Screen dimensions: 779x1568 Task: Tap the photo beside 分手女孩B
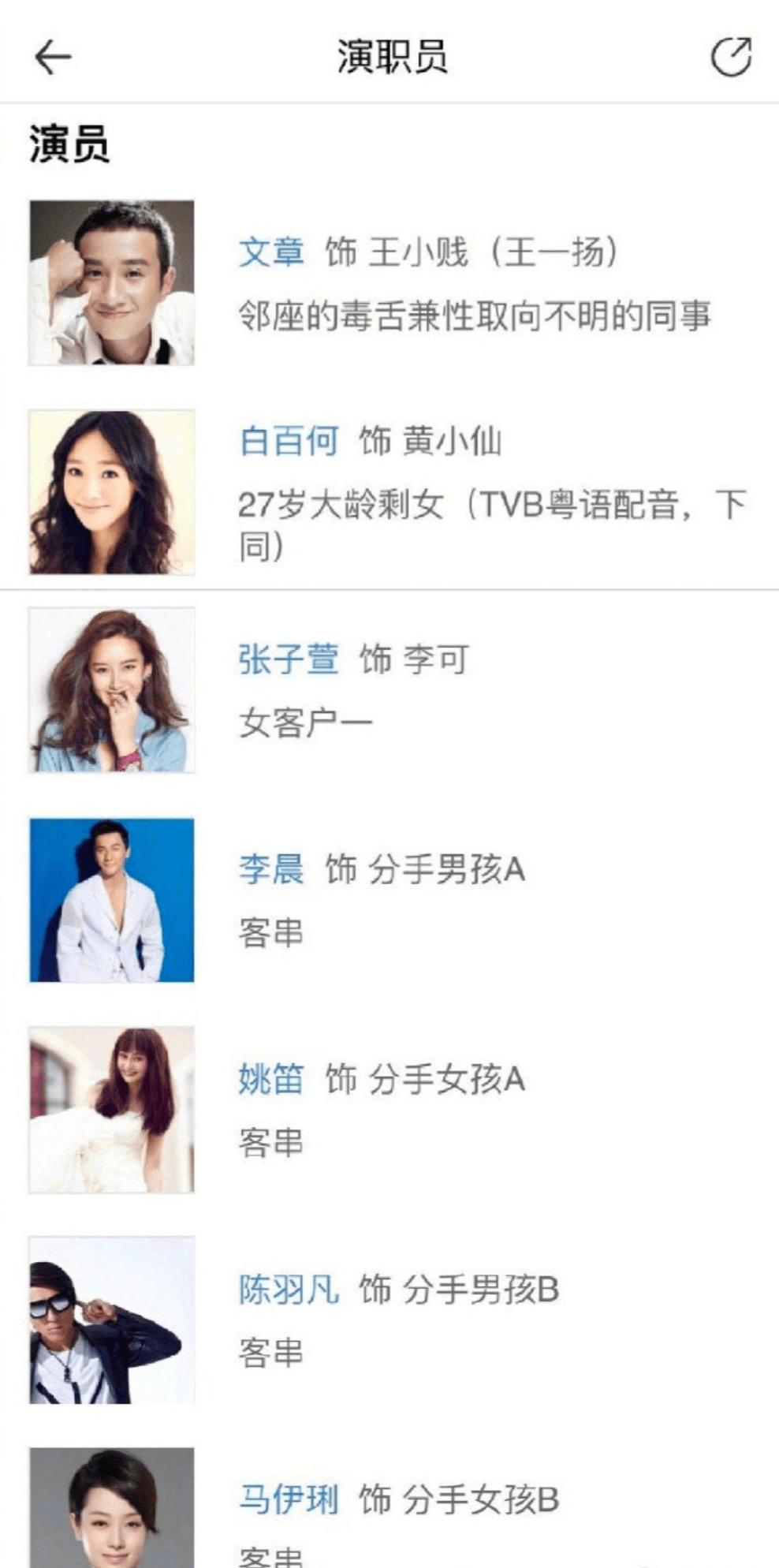pos(112,1508)
